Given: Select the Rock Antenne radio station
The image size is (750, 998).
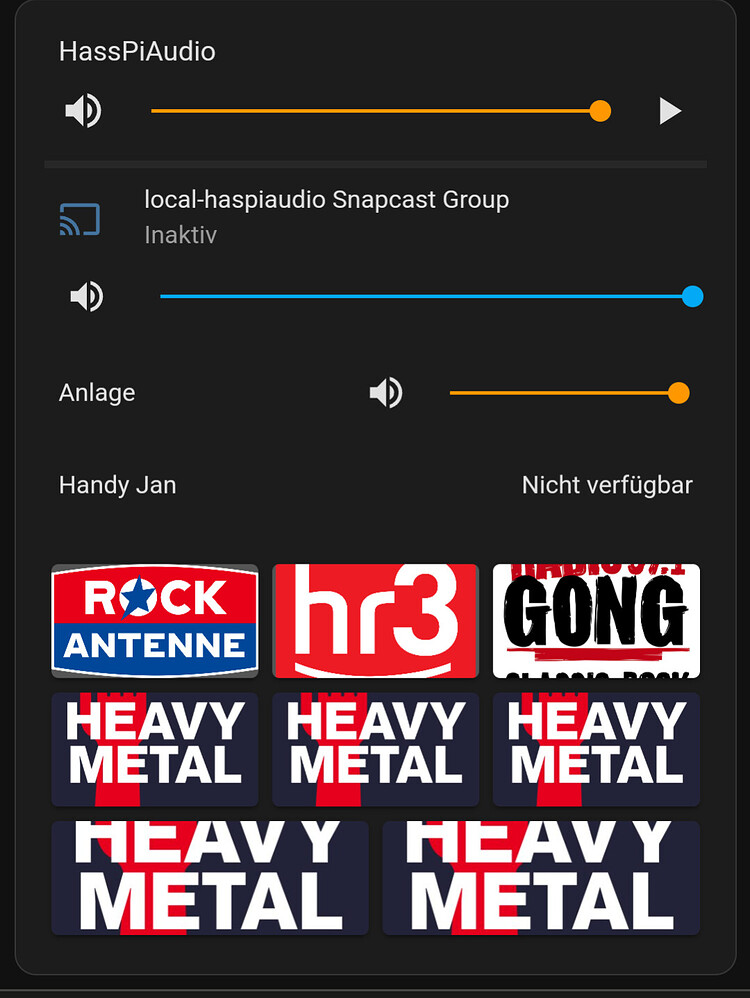Looking at the screenshot, I should [x=155, y=620].
